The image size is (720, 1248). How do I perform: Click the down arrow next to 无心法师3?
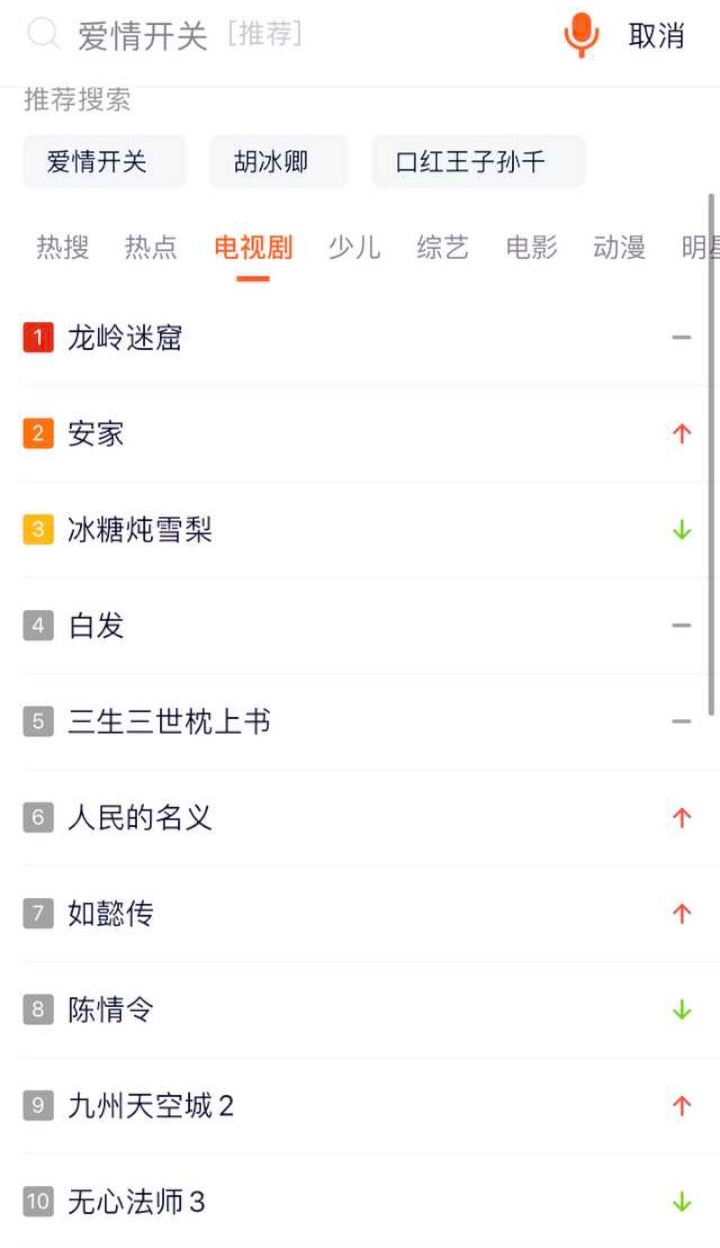tap(680, 1203)
